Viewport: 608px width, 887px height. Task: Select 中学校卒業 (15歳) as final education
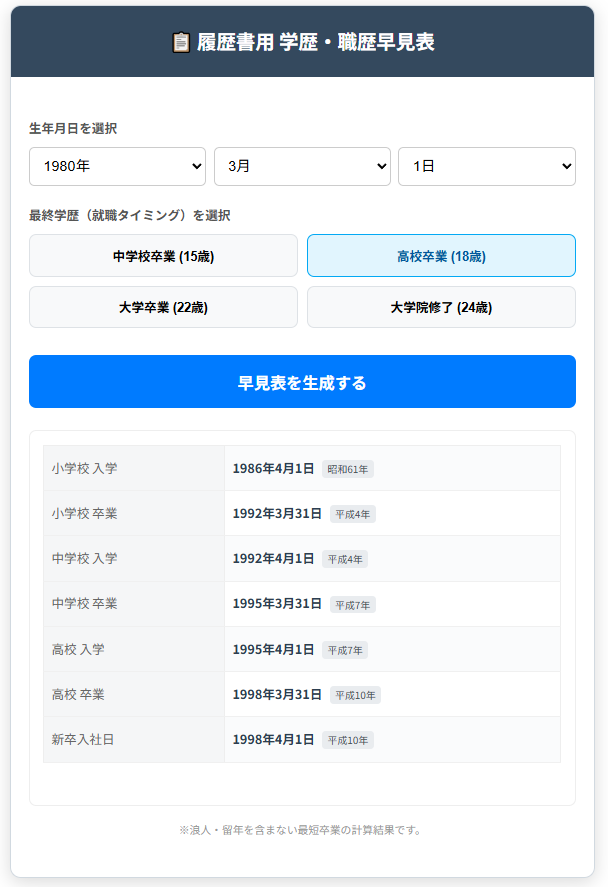click(163, 256)
